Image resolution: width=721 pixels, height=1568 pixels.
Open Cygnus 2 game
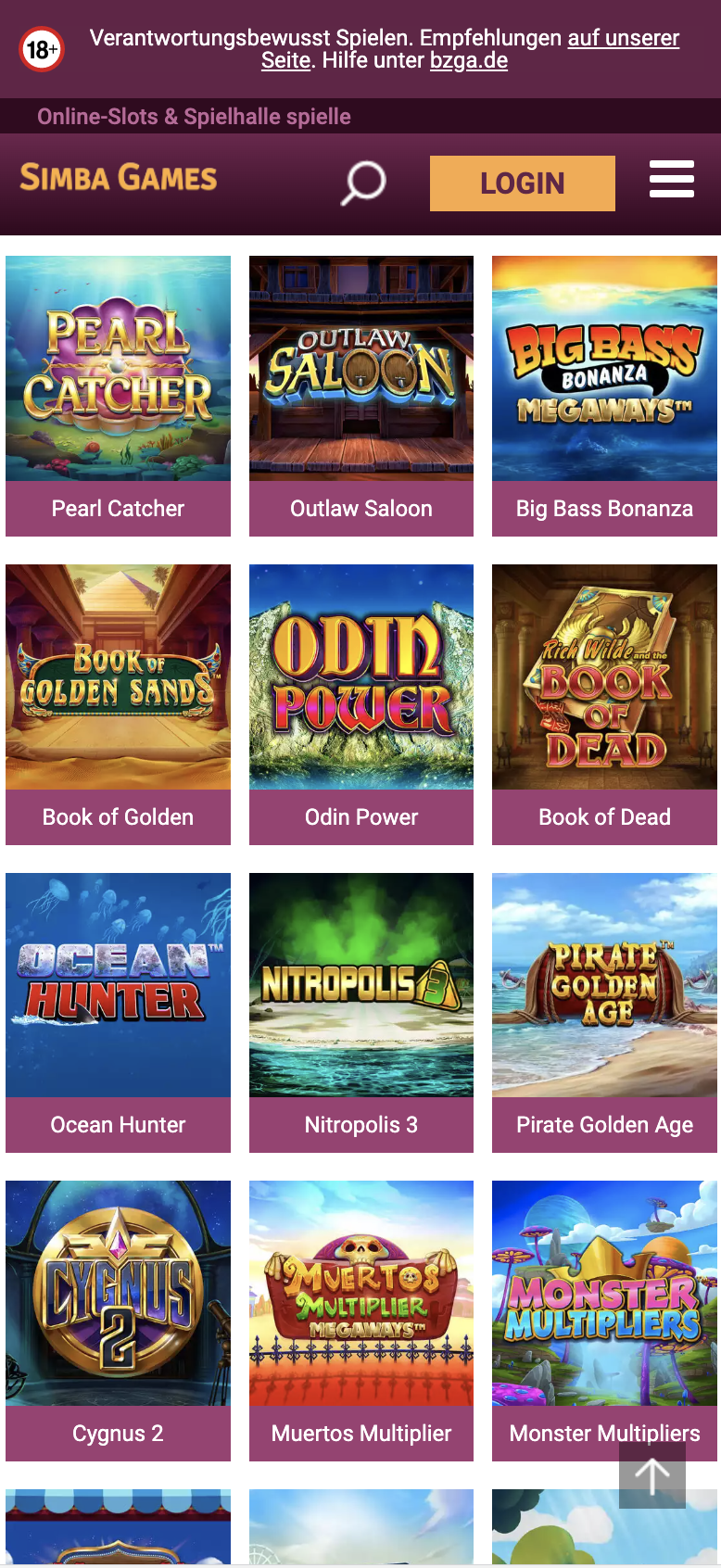(118, 1321)
